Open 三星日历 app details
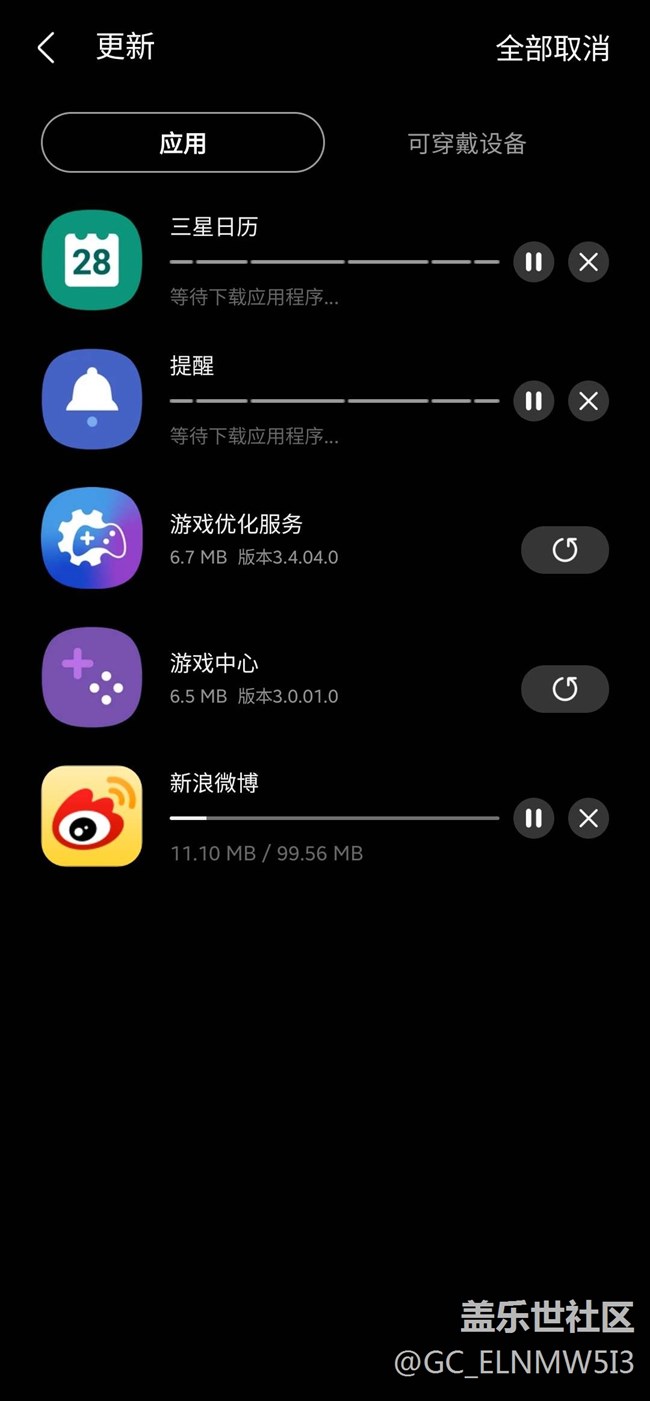The image size is (650, 1401). 92,260
